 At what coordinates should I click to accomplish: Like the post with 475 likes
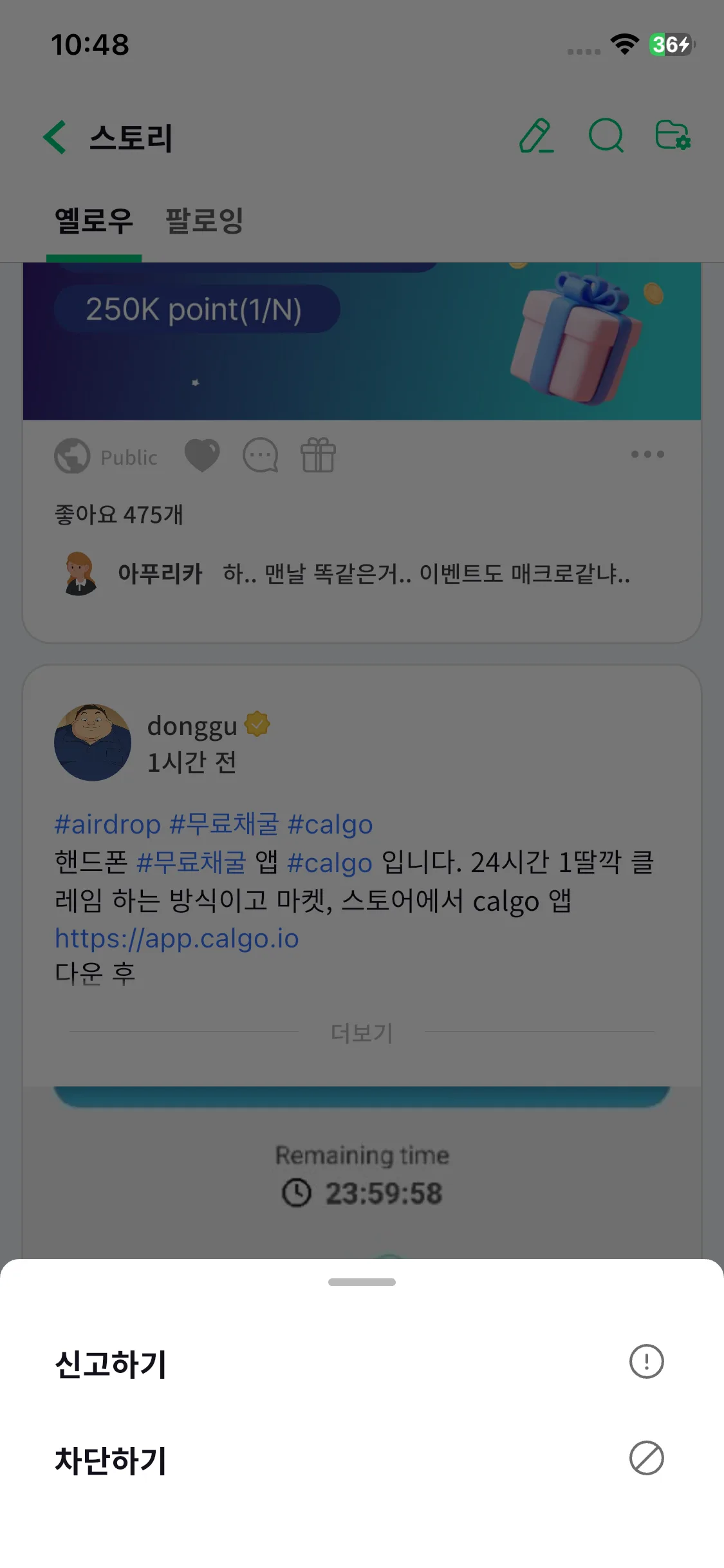click(x=202, y=456)
